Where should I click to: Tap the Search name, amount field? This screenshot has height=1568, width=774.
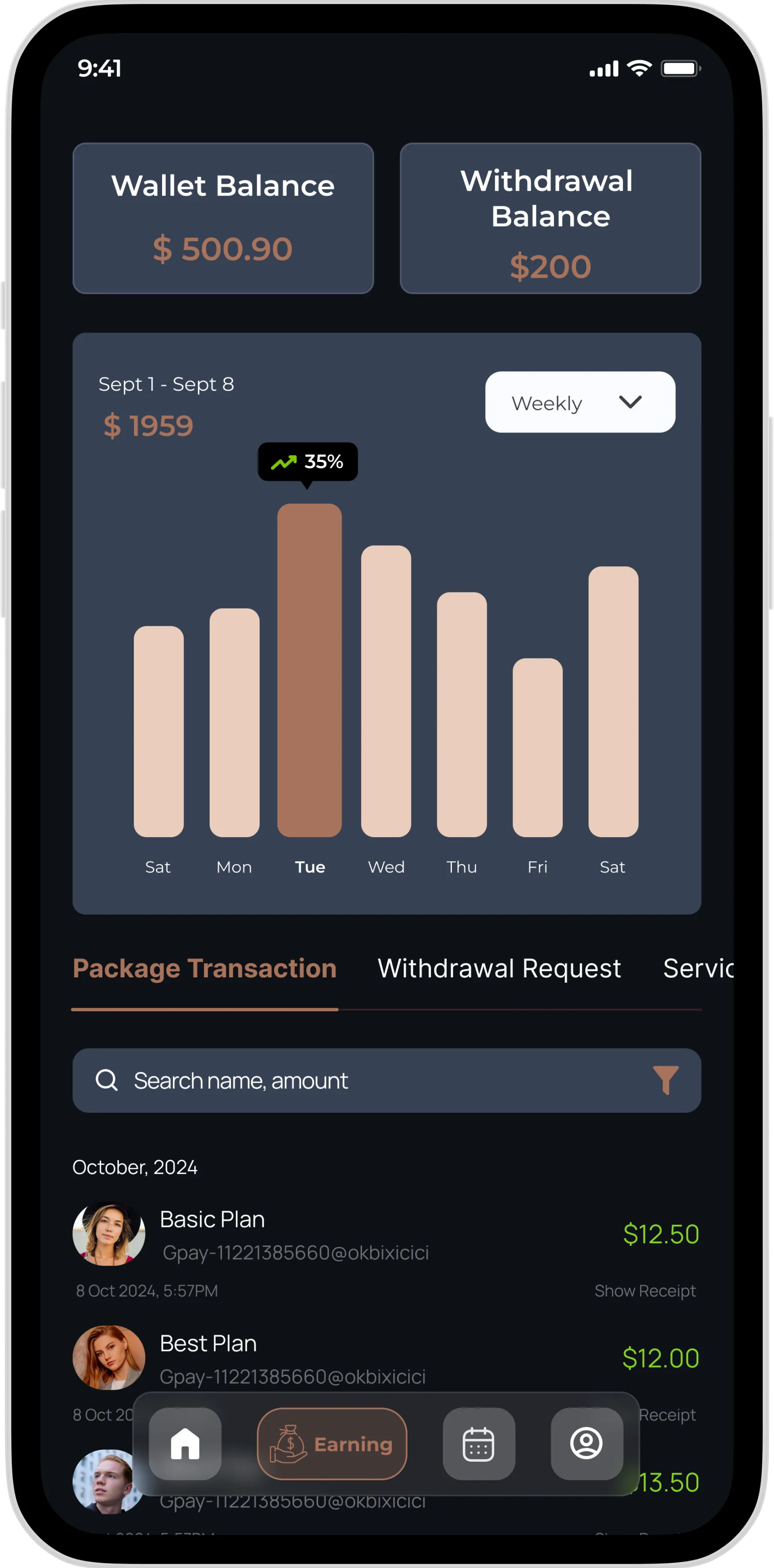(365, 1081)
